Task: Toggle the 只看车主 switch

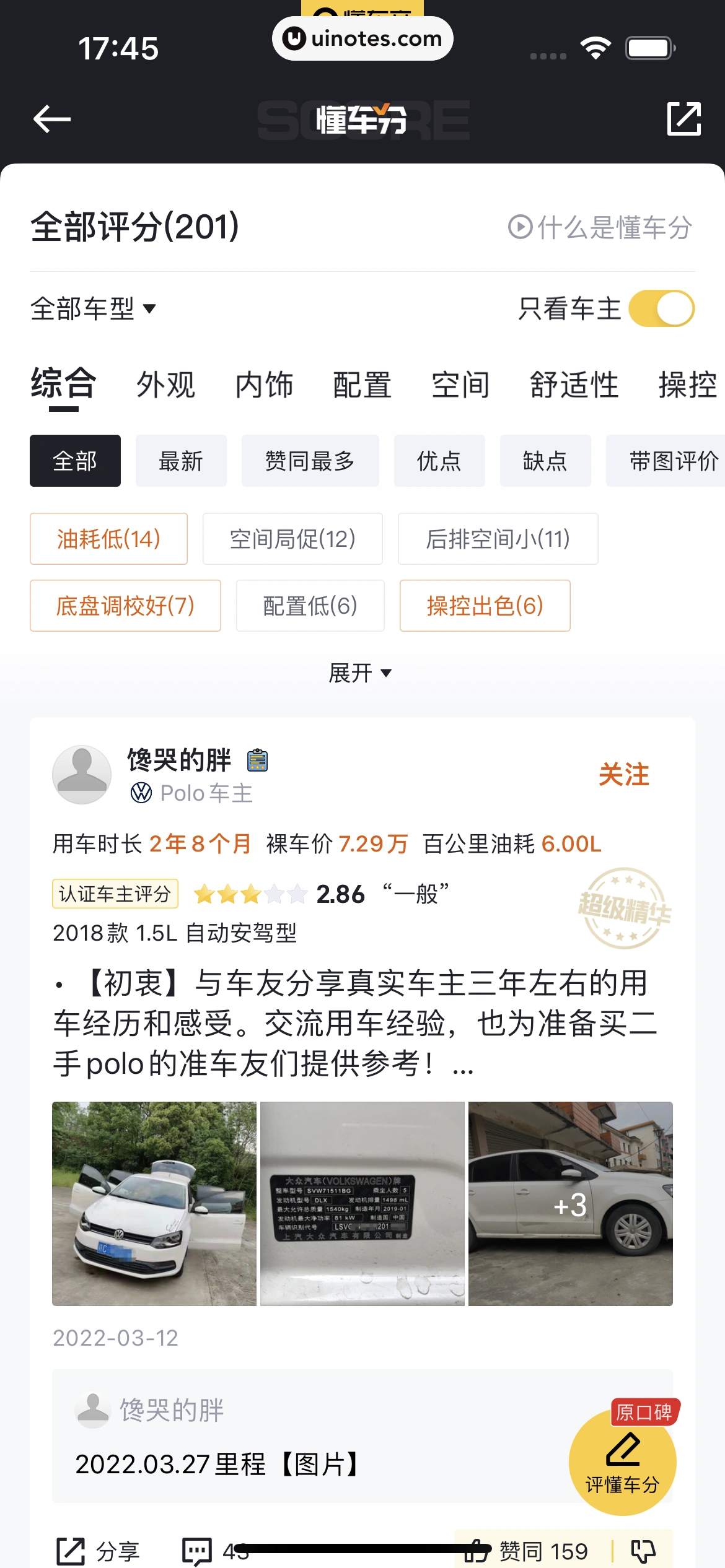Action: point(661,308)
